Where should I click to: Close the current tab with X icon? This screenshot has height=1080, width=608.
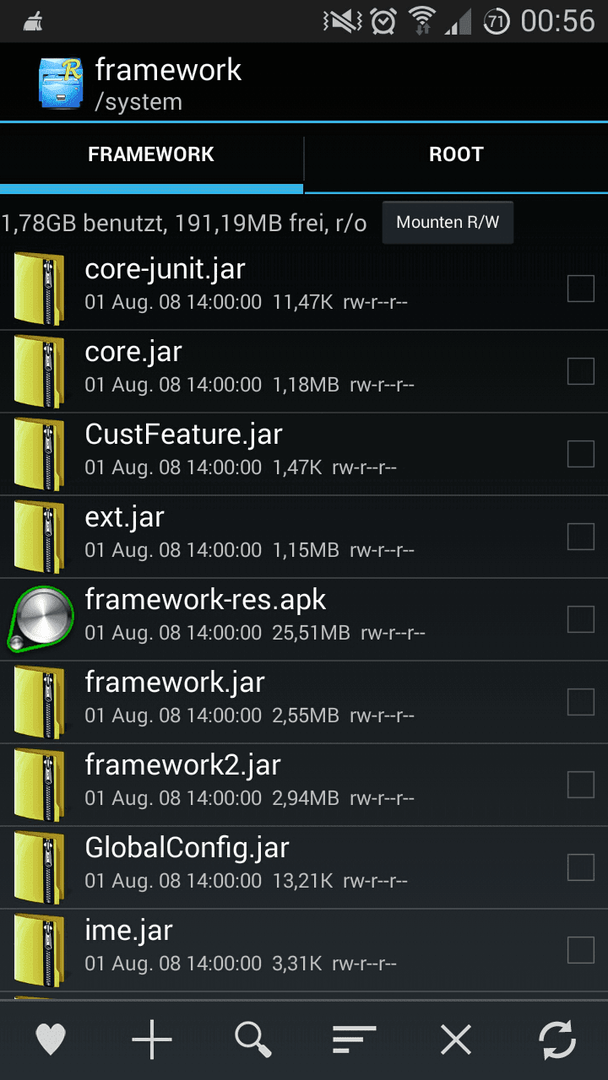click(x=456, y=1041)
